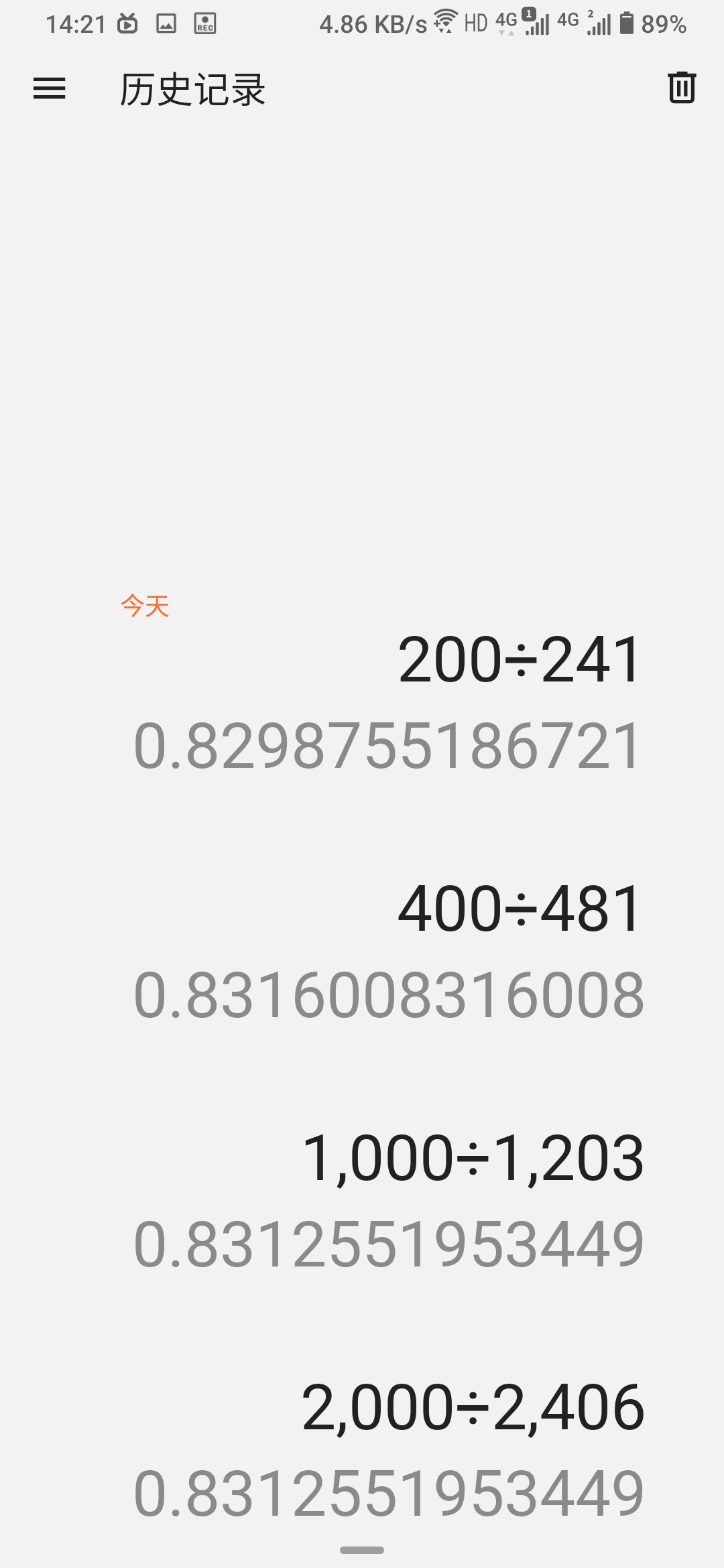Open the hamburger drawer menu
The height and width of the screenshot is (1568, 724).
[50, 88]
